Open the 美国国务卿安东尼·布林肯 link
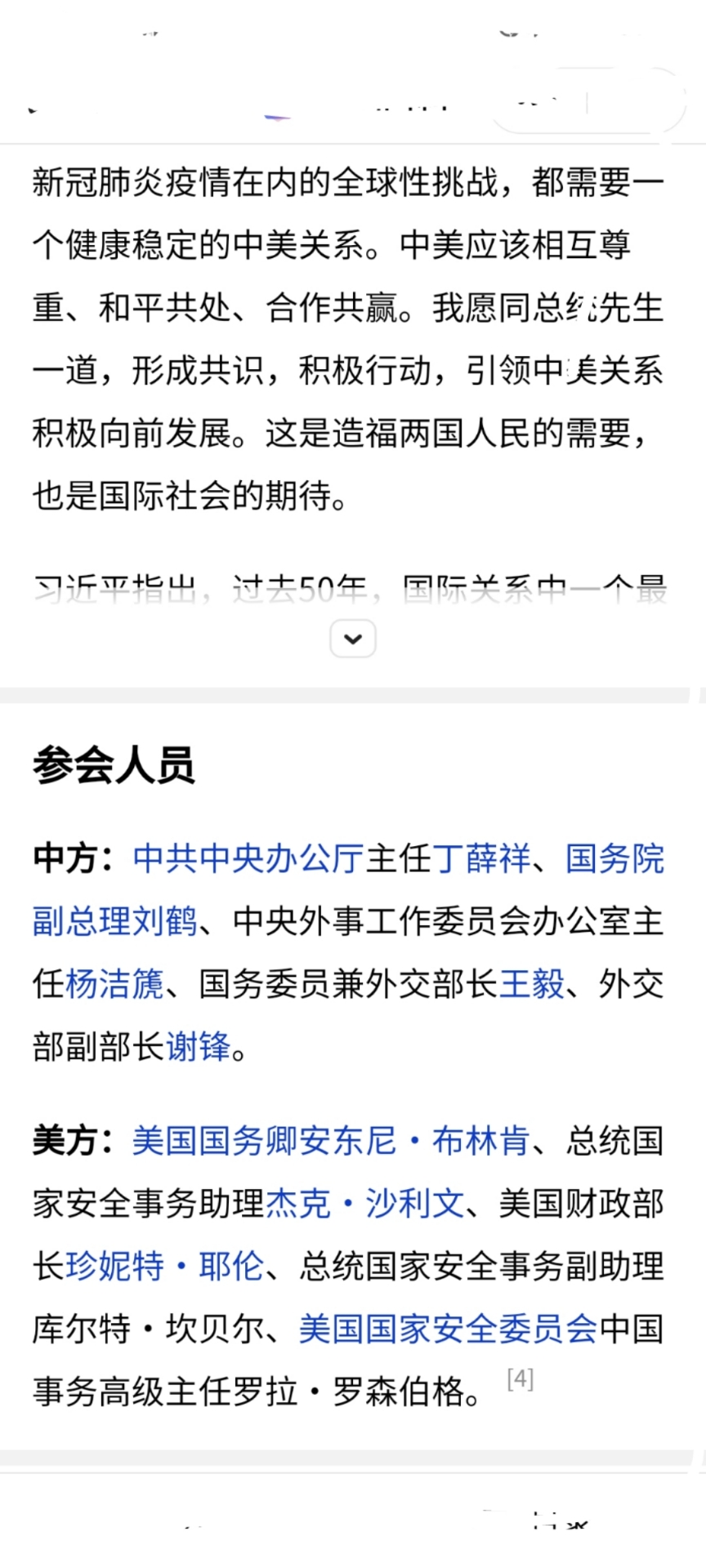Image resolution: width=706 pixels, height=1568 pixels. tap(330, 1141)
